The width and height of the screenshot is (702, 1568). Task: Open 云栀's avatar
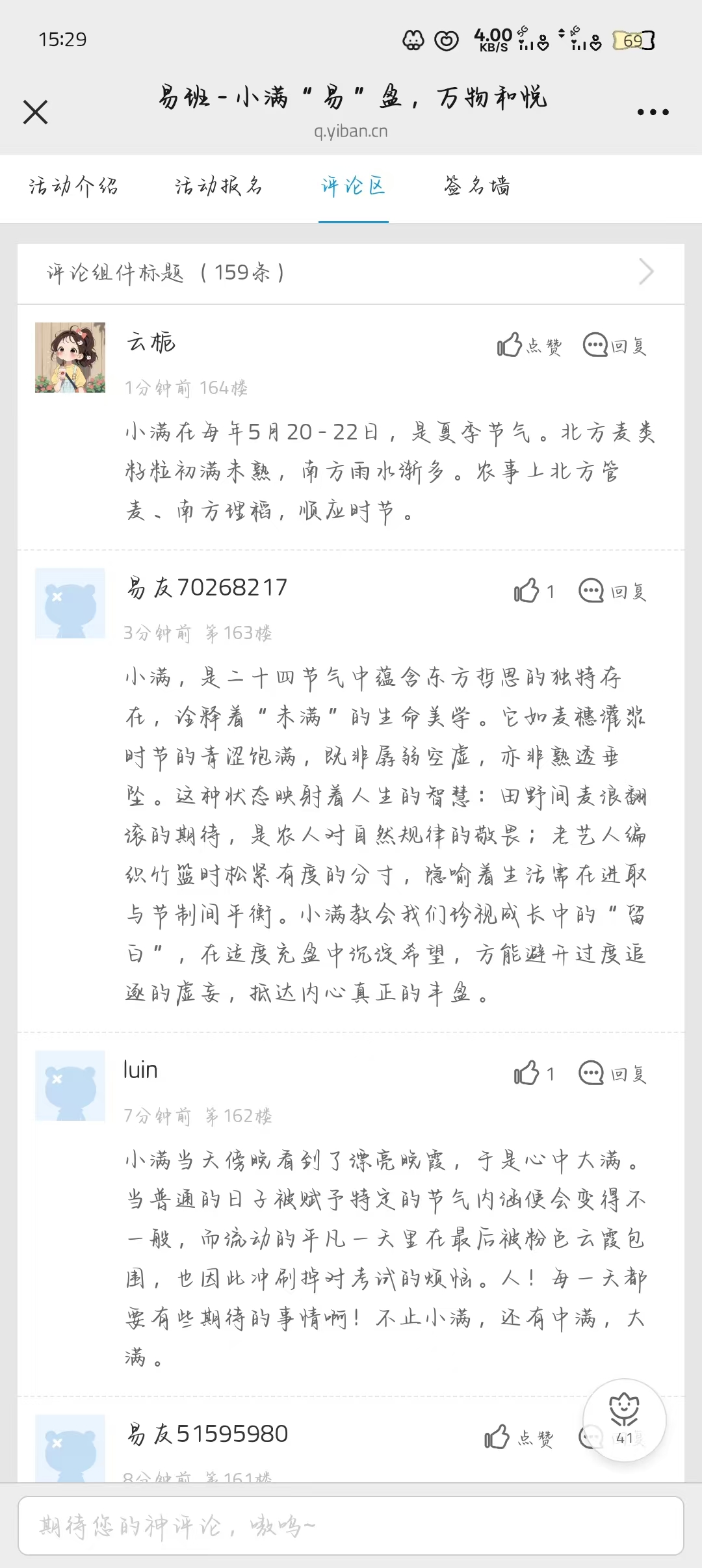[70, 358]
